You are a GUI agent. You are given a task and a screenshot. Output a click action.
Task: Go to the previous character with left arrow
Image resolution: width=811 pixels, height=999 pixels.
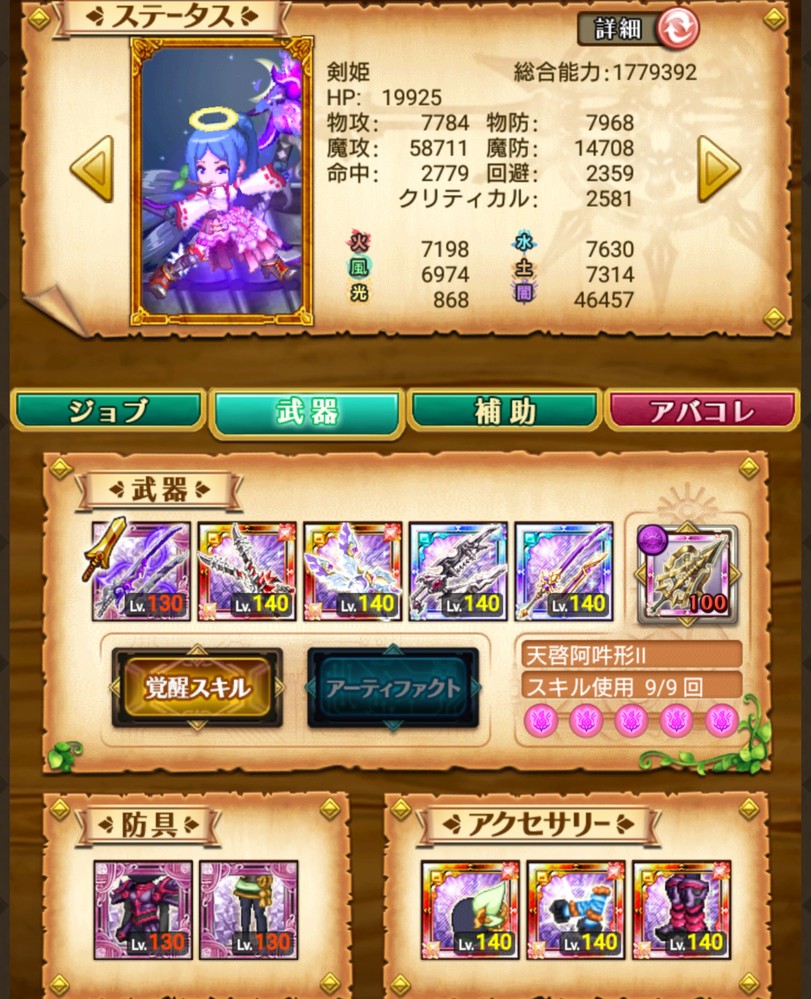tap(91, 168)
